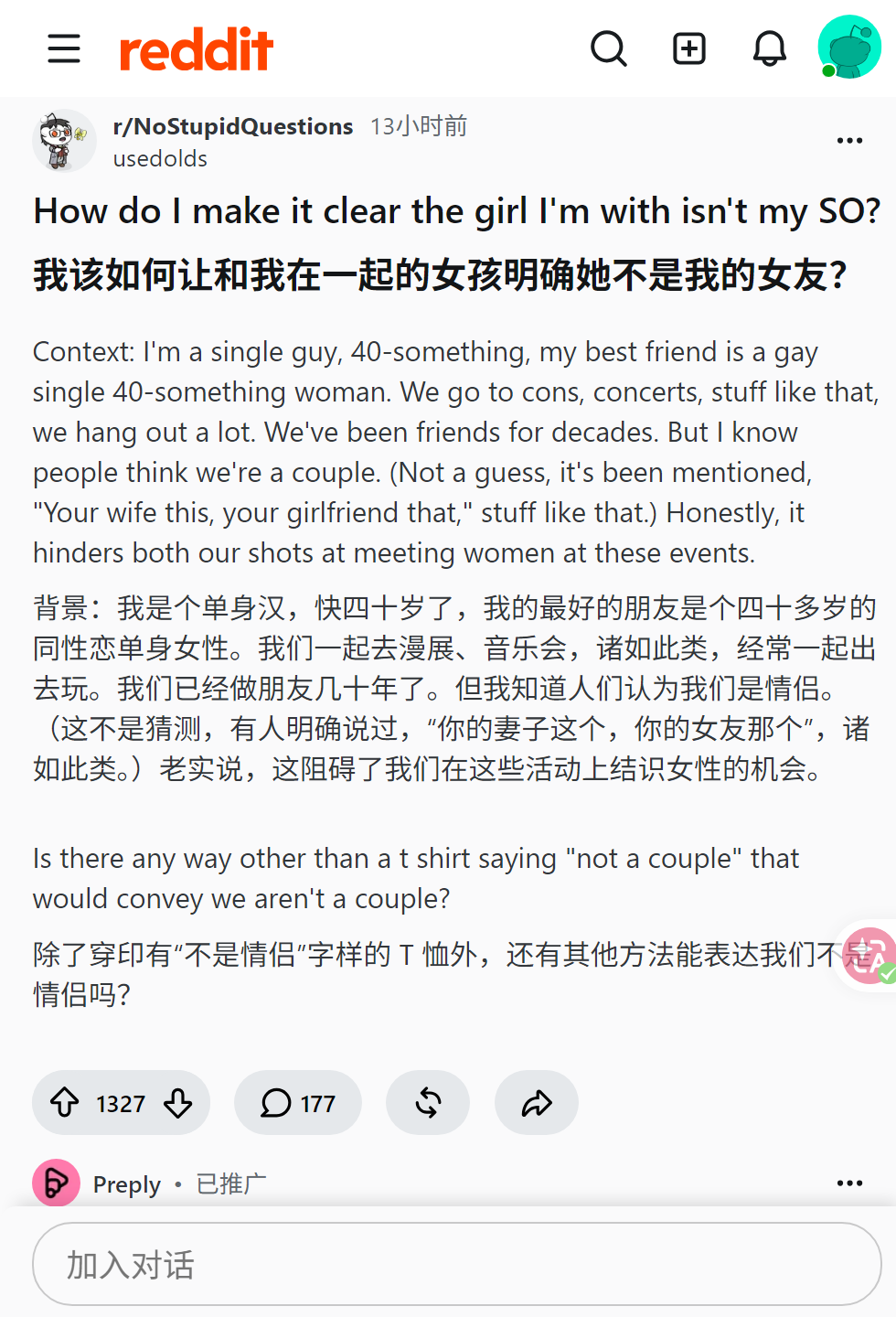Create a new post with the plus icon
Image resolution: width=896 pixels, height=1317 pixels.
tap(689, 48)
